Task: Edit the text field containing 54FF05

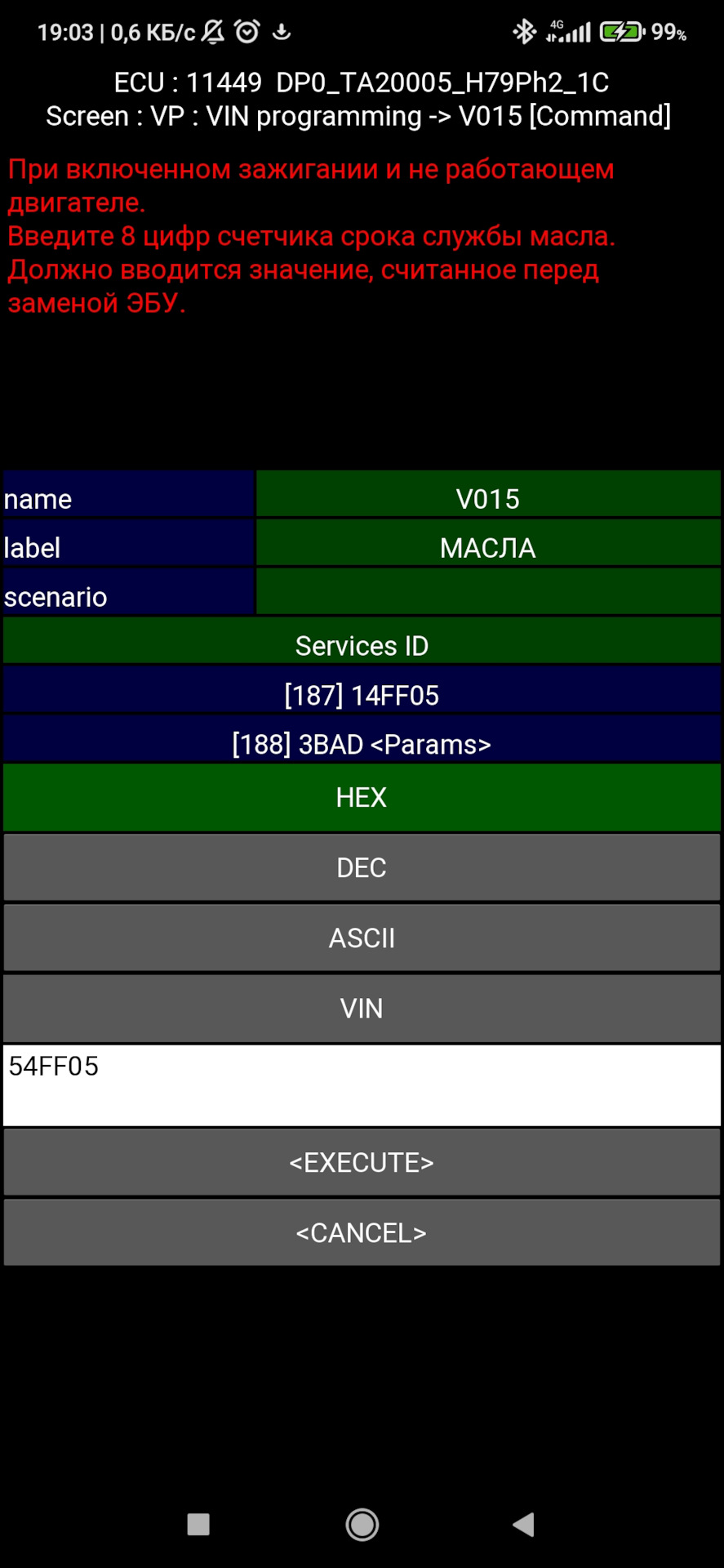Action: [362, 1085]
